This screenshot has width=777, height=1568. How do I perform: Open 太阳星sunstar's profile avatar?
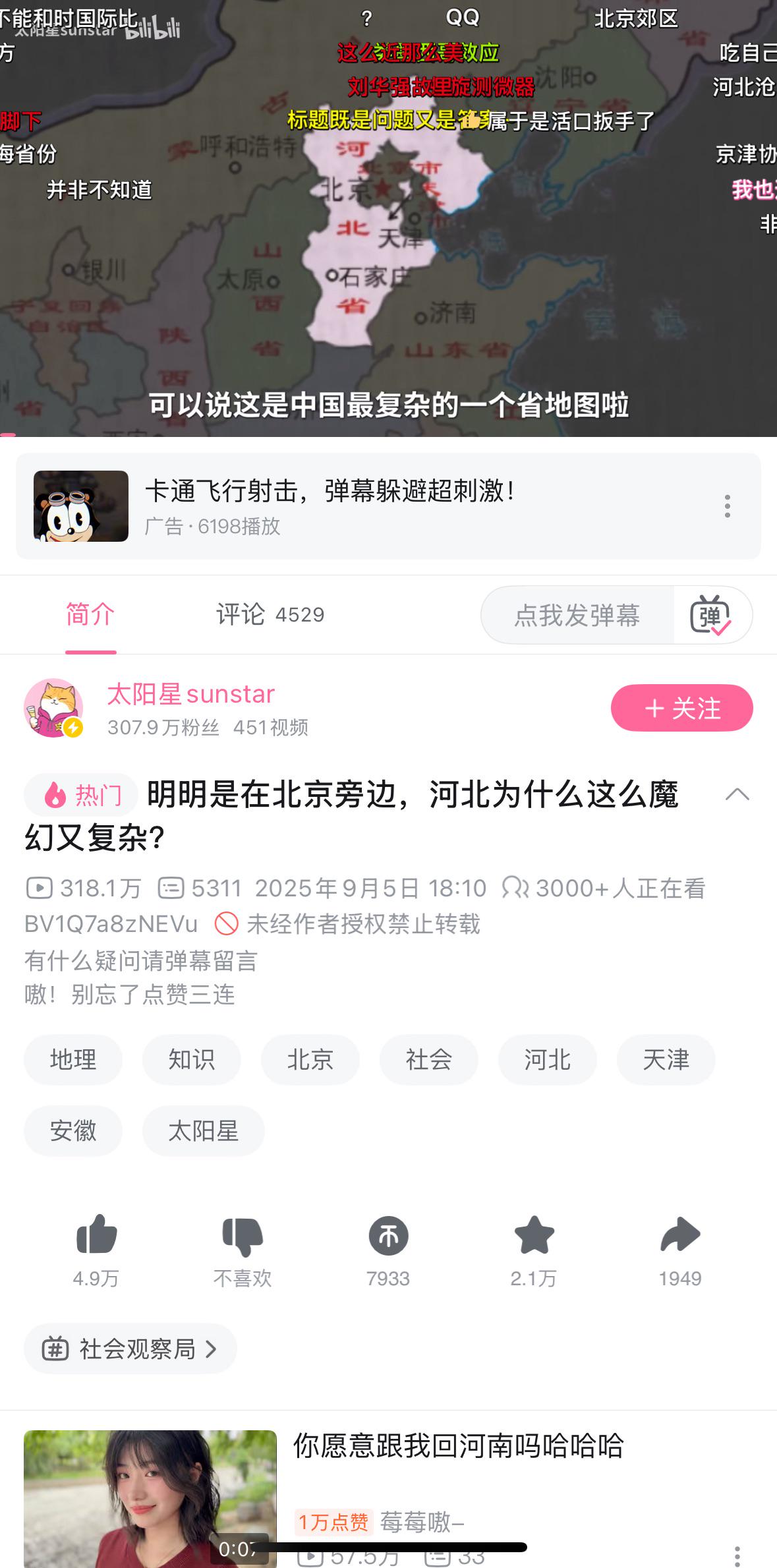tap(53, 708)
